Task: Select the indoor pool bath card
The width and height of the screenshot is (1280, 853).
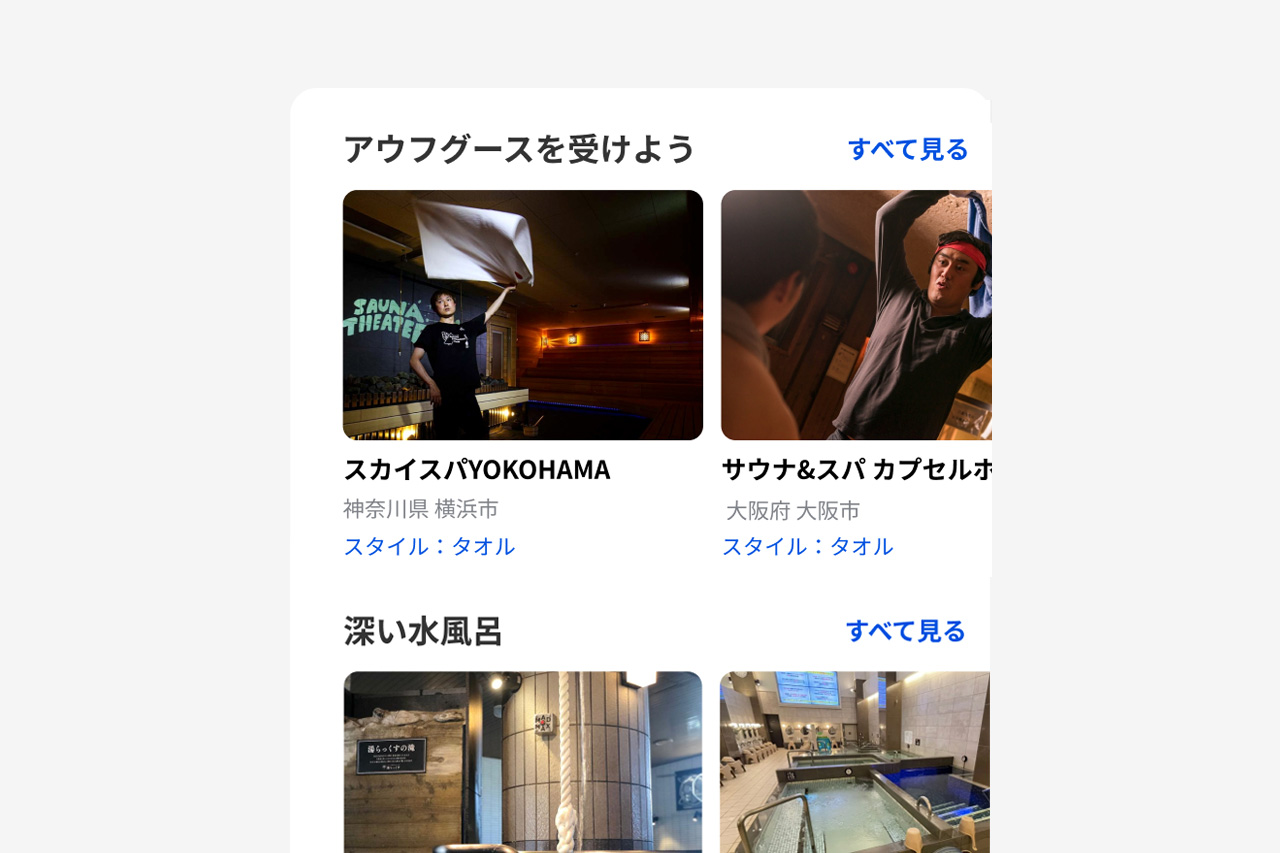Action: 855,761
